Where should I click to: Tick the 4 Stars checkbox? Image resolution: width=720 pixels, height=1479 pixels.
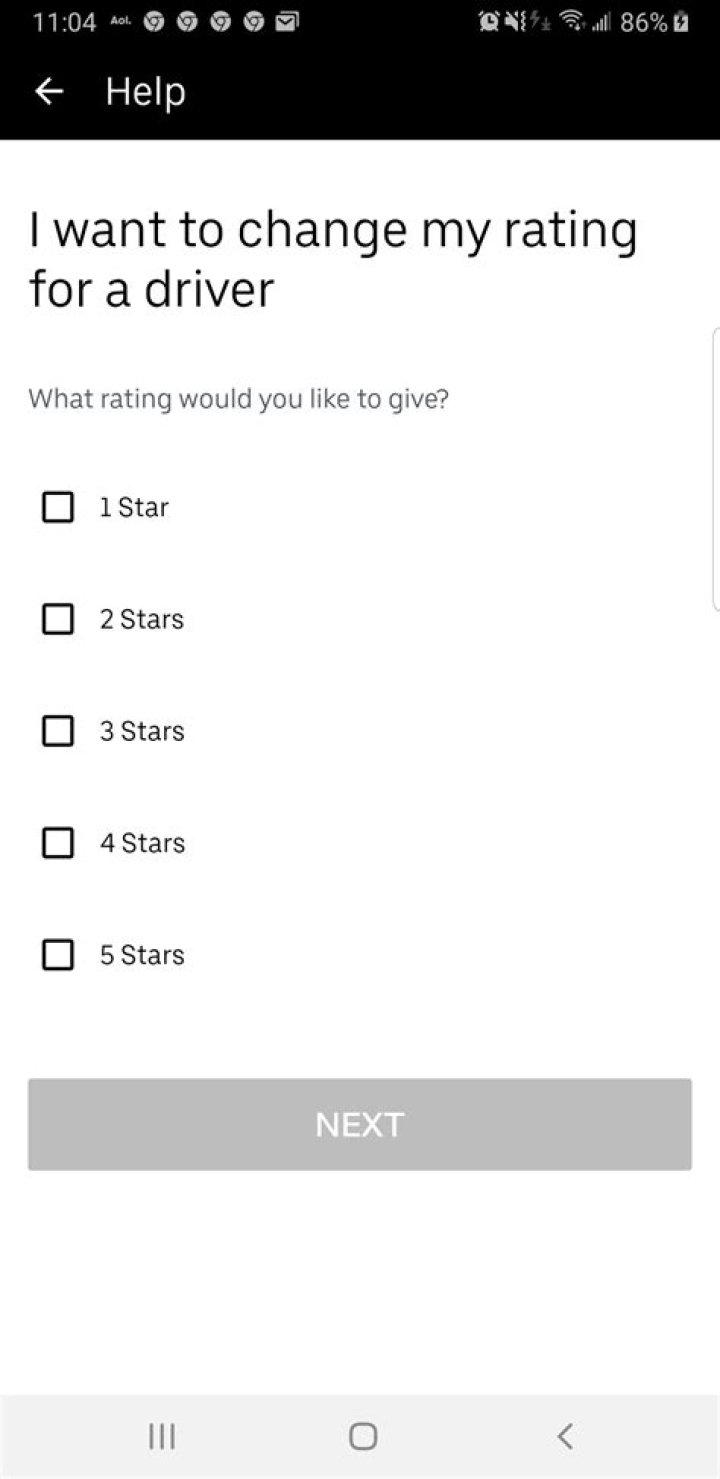click(58, 843)
